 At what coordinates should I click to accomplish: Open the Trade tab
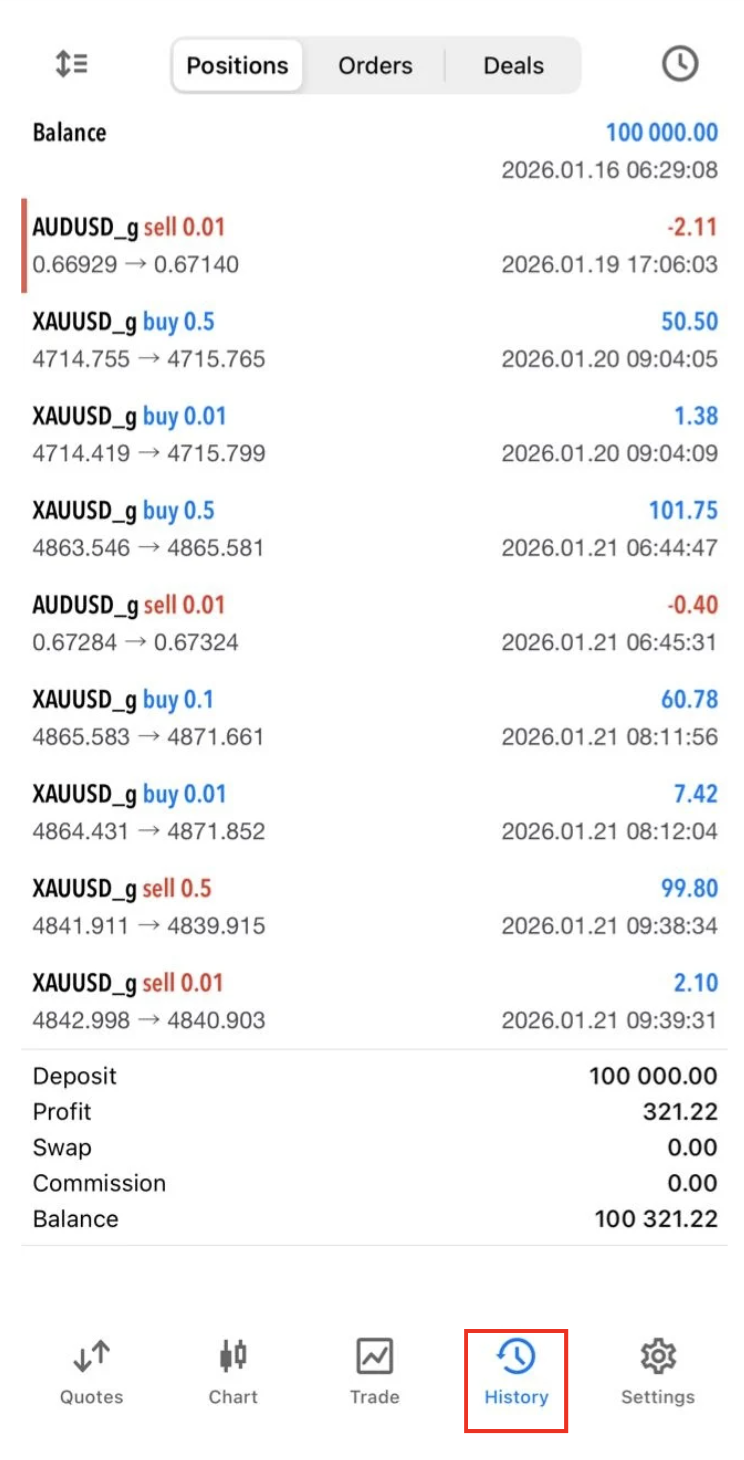pos(374,1374)
